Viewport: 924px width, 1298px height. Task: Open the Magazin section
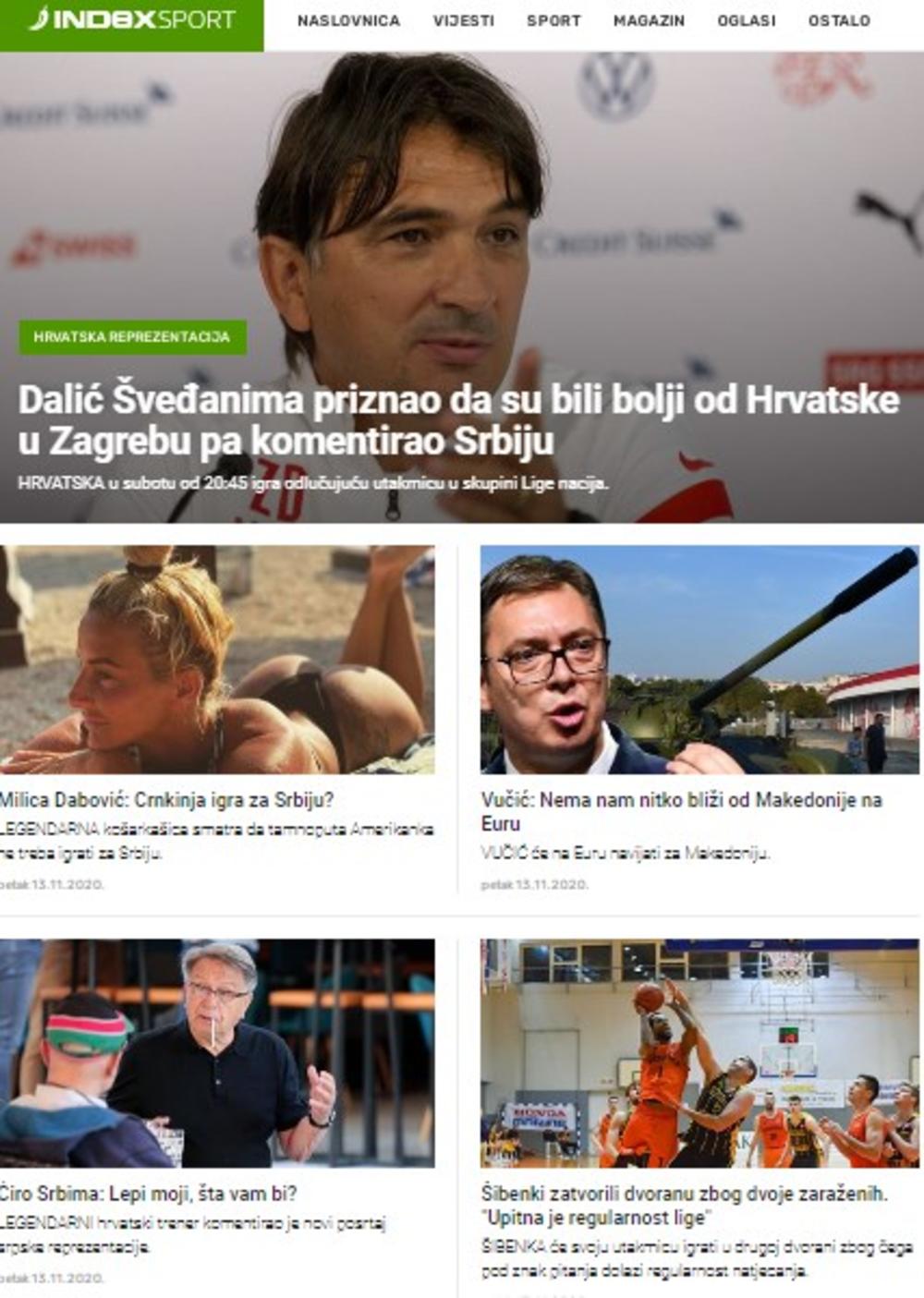tap(649, 20)
